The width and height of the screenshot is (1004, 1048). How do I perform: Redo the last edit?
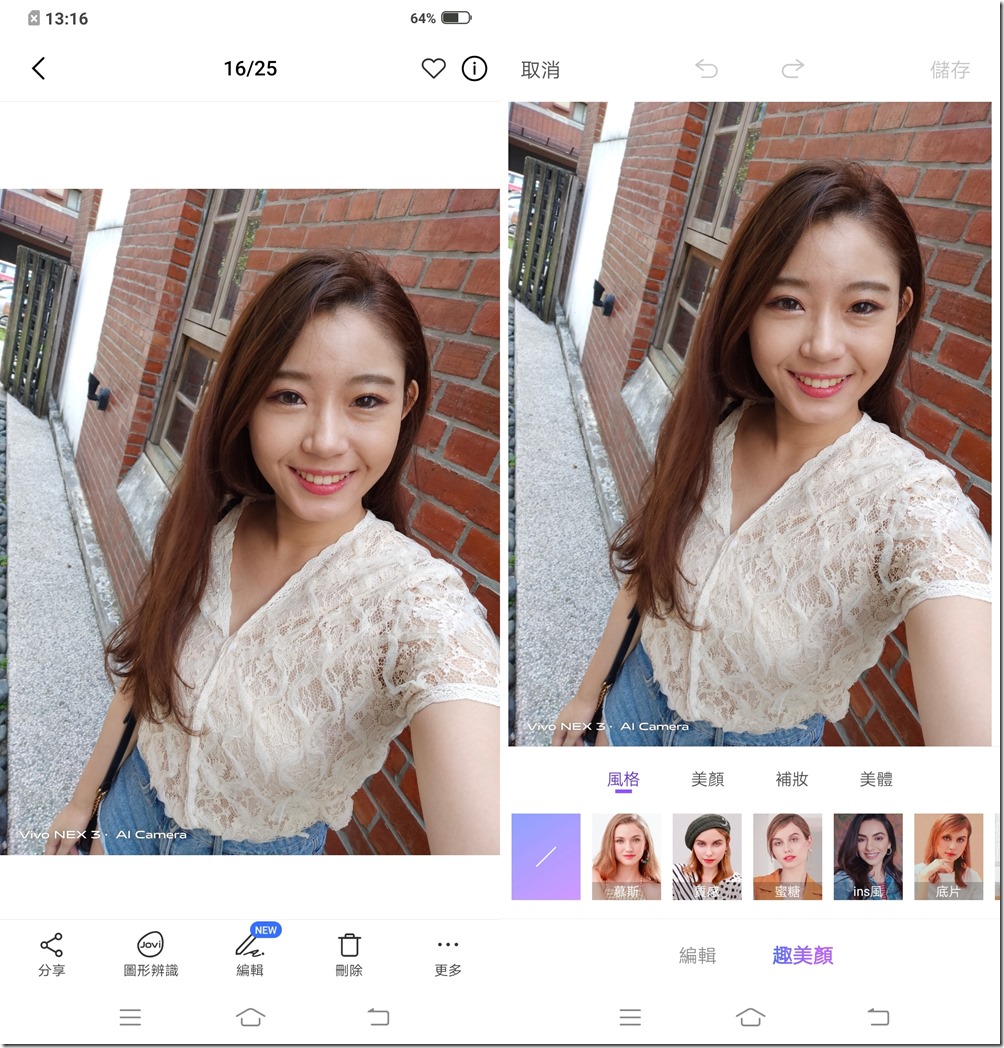pyautogui.click(x=793, y=69)
